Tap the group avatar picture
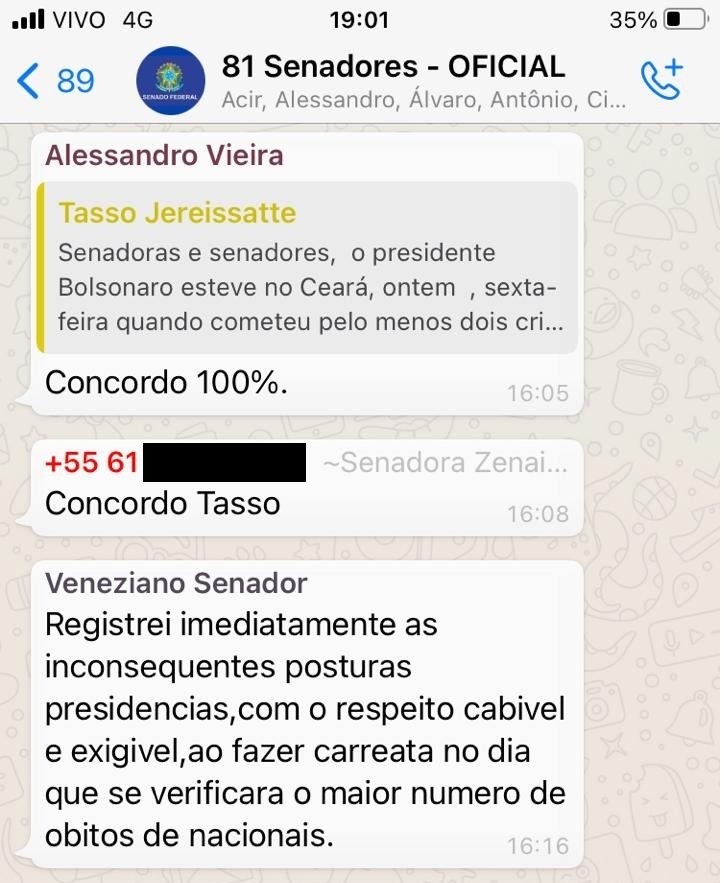 (x=170, y=81)
